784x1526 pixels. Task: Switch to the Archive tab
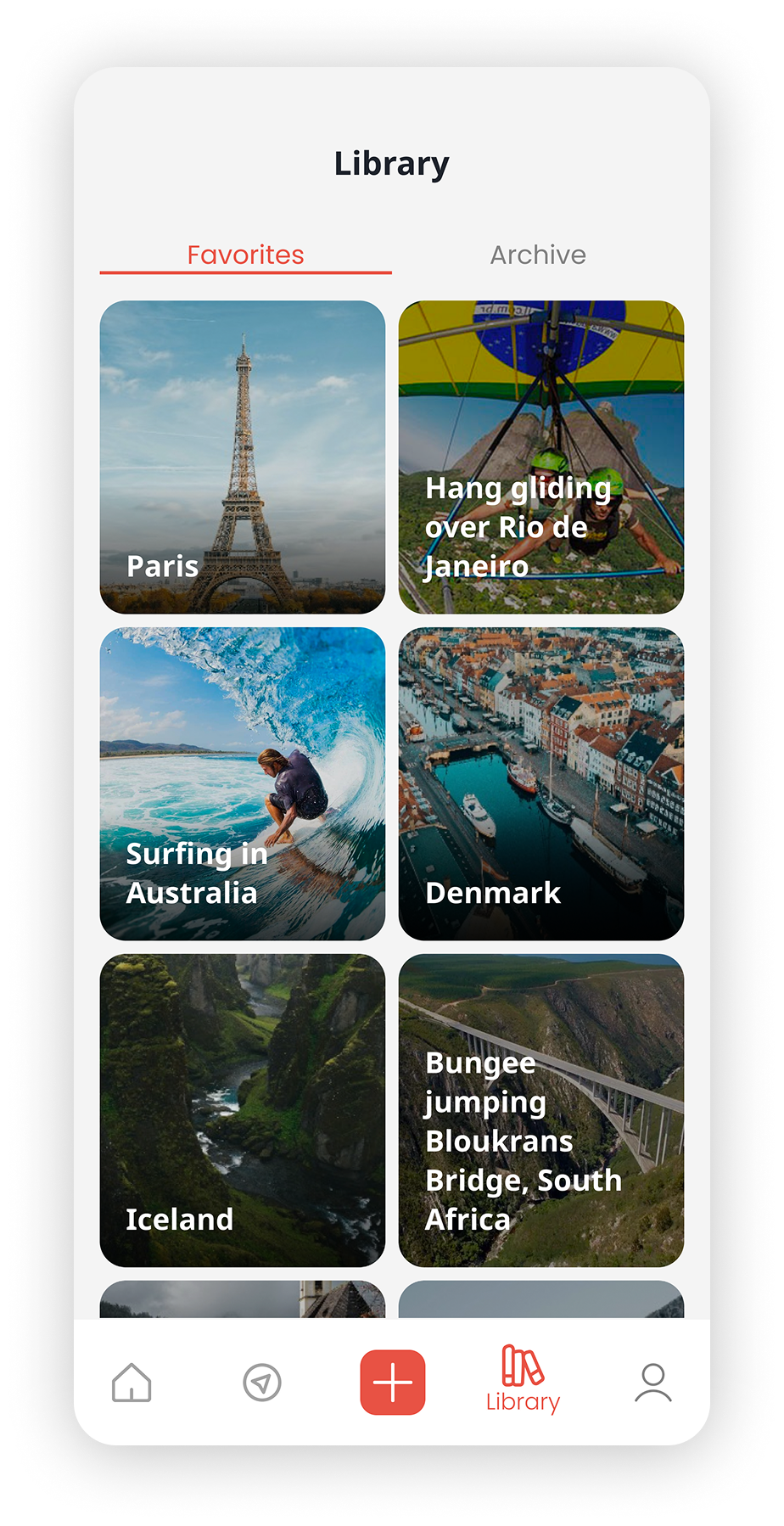[538, 255]
